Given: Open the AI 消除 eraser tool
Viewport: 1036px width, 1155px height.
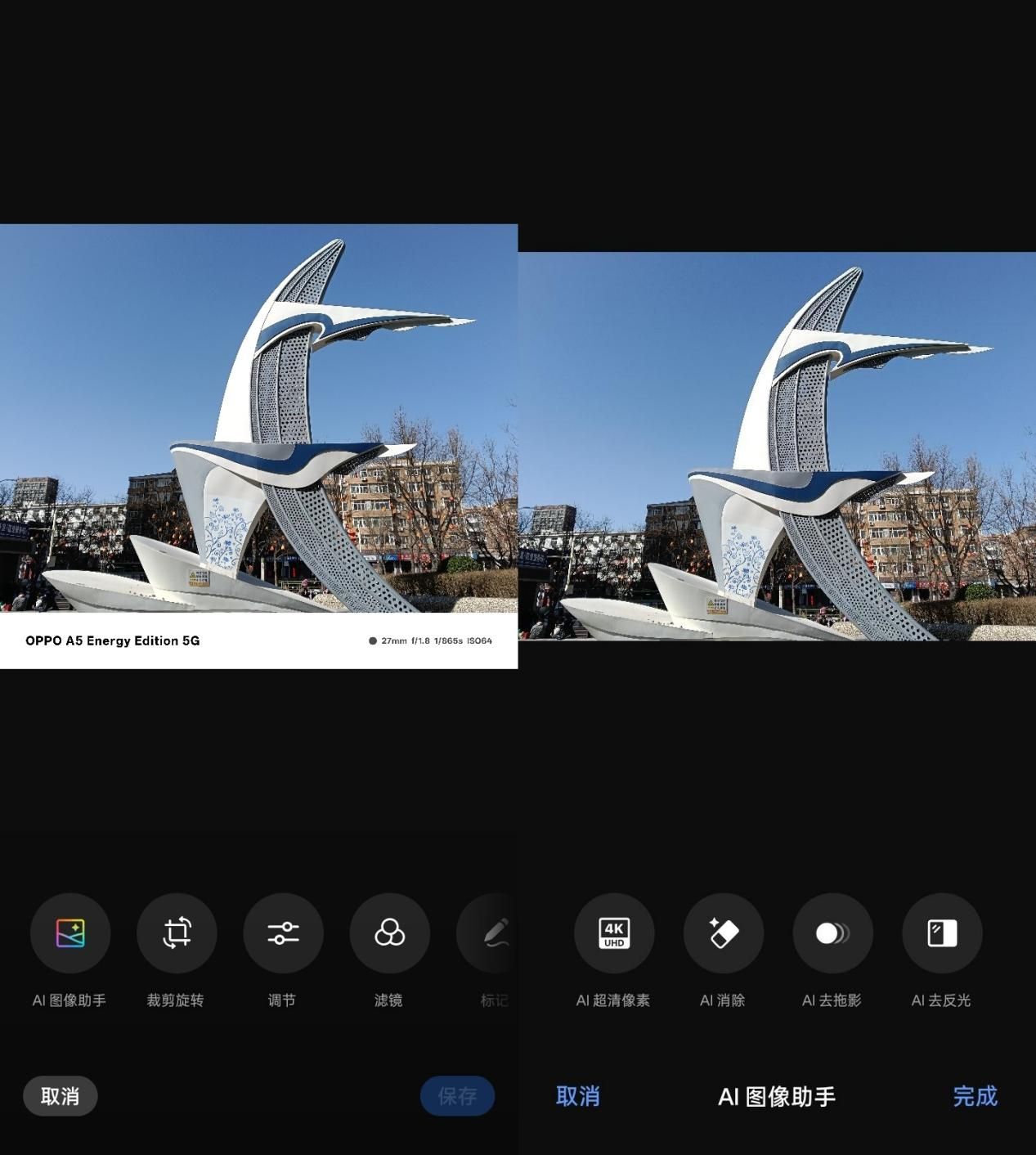Looking at the screenshot, I should (x=724, y=933).
